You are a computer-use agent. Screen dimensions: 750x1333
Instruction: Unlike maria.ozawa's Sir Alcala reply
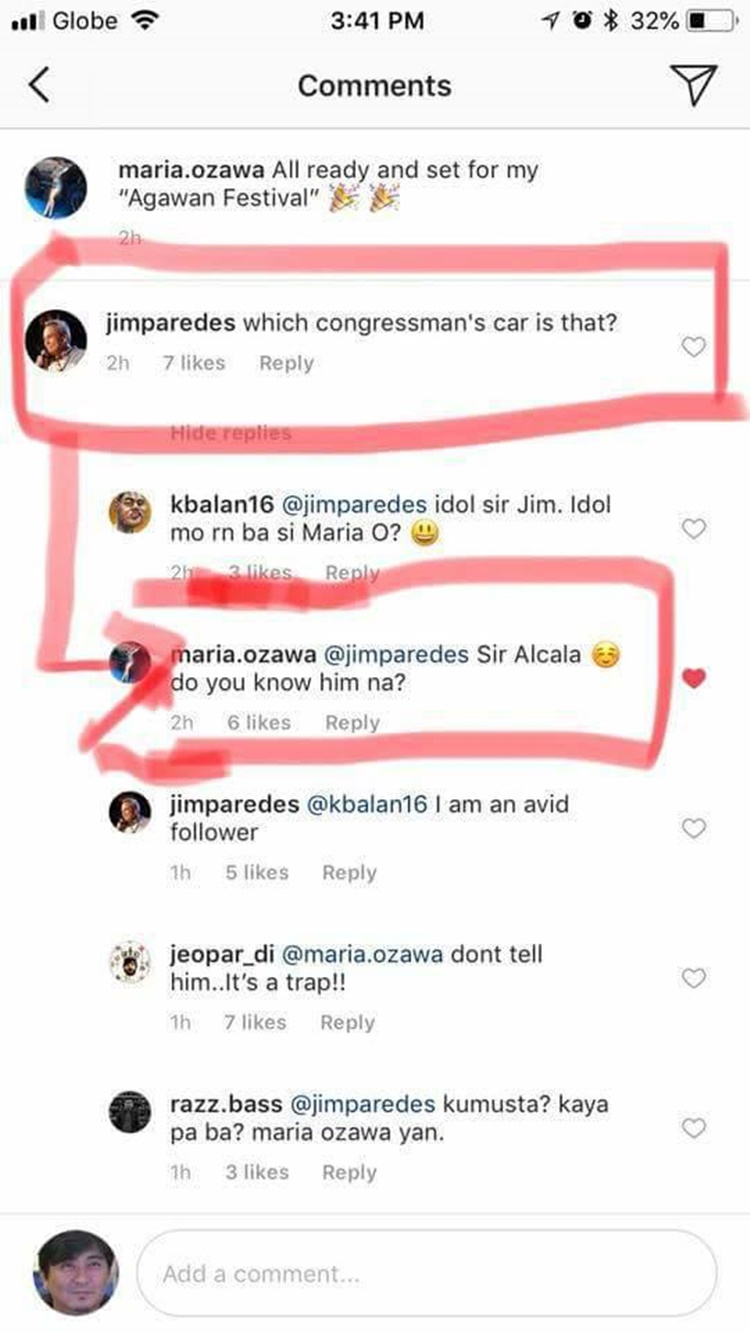(693, 678)
